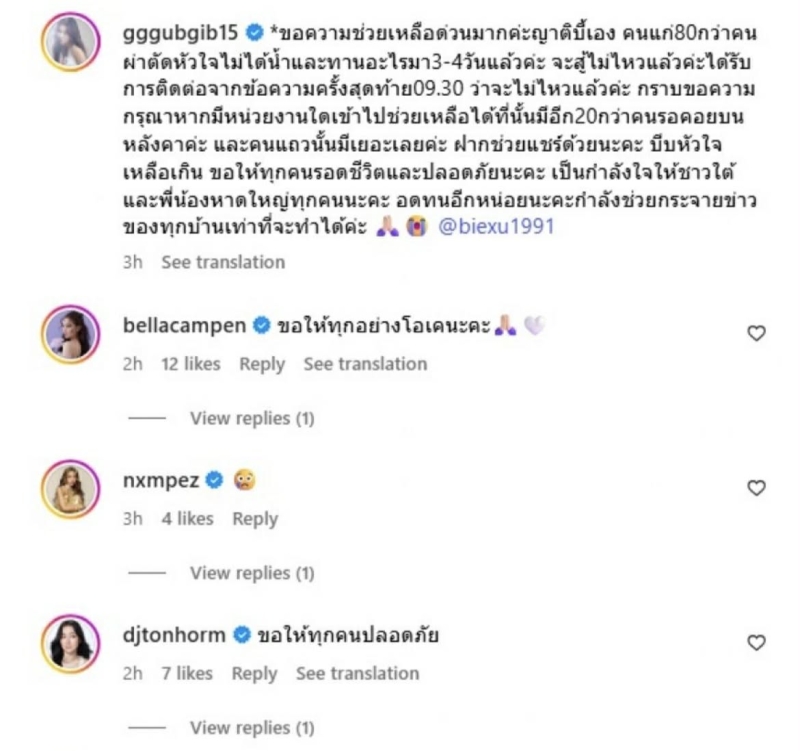
Task: View replies under djtonhorm's comment
Action: click(x=252, y=727)
